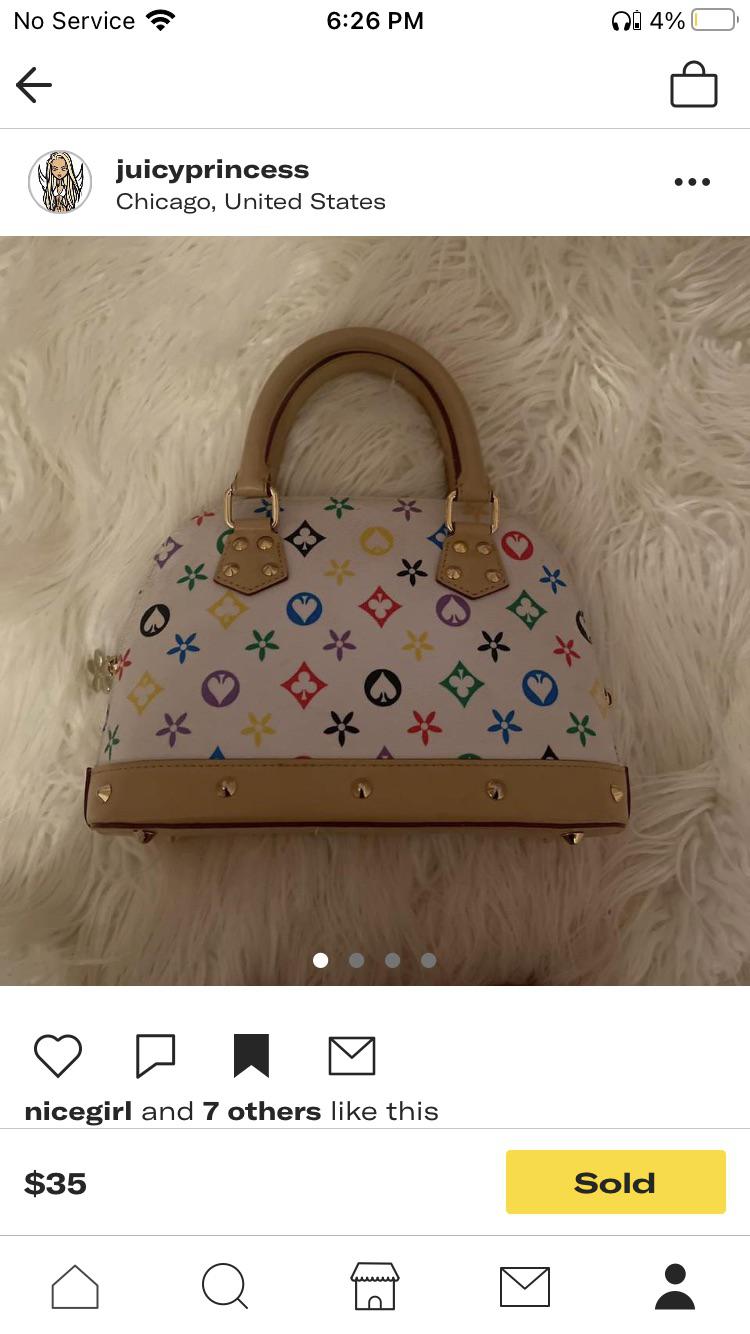This screenshot has width=750, height=1334.
Task: Select the fourth carousel dot
Action: coord(428,960)
